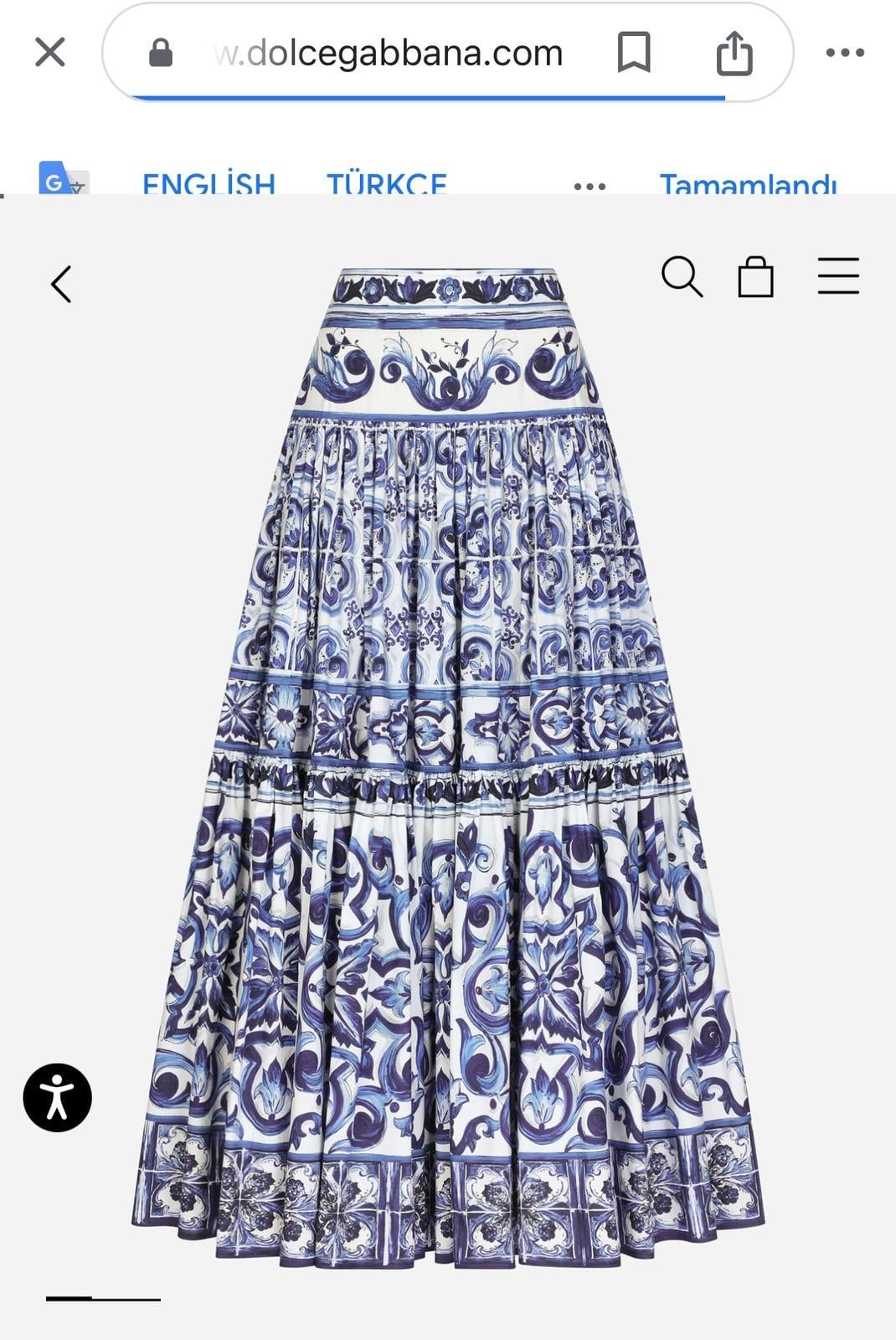Open the browser overflow menu
The height and width of the screenshot is (1340, 896).
844,53
